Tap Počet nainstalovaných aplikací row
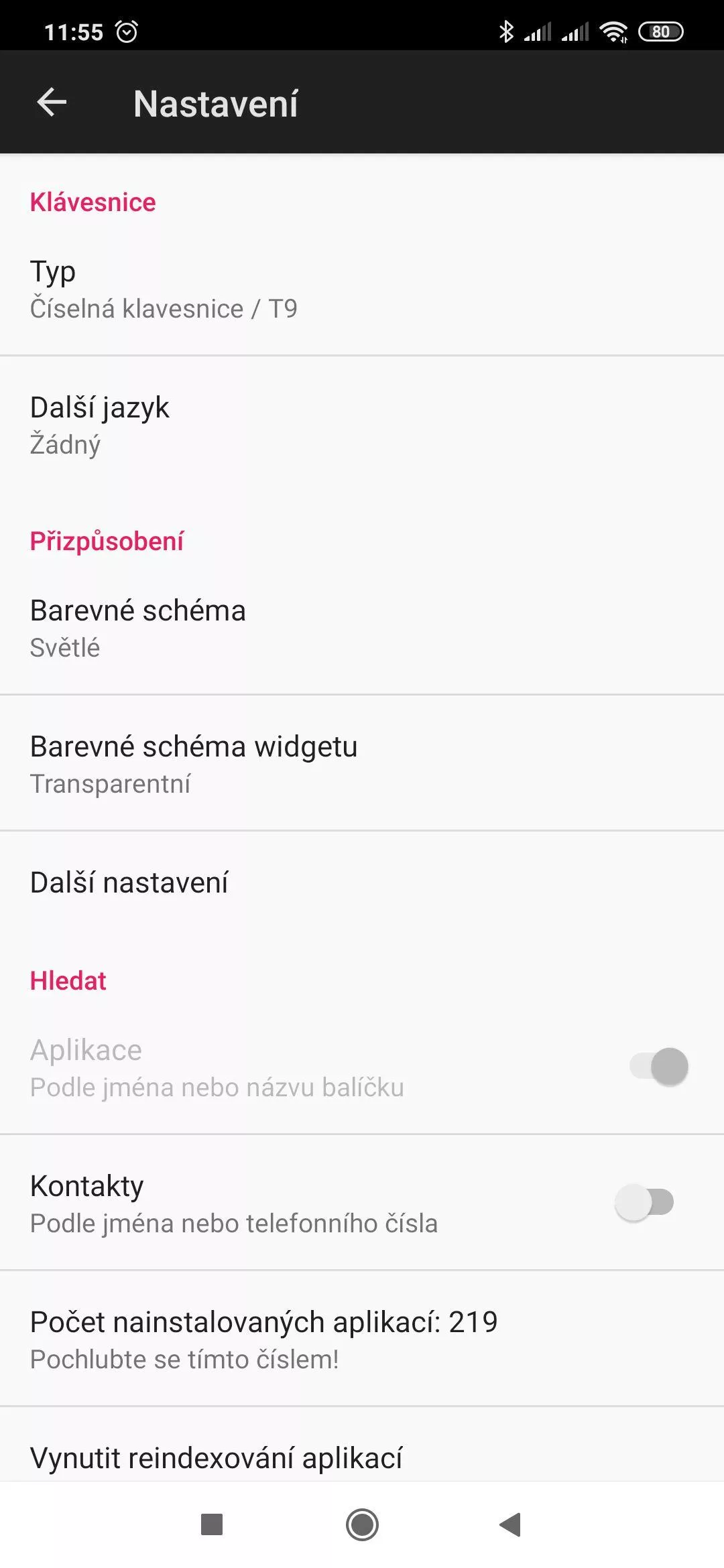Image resolution: width=724 pixels, height=1568 pixels. click(x=362, y=1339)
